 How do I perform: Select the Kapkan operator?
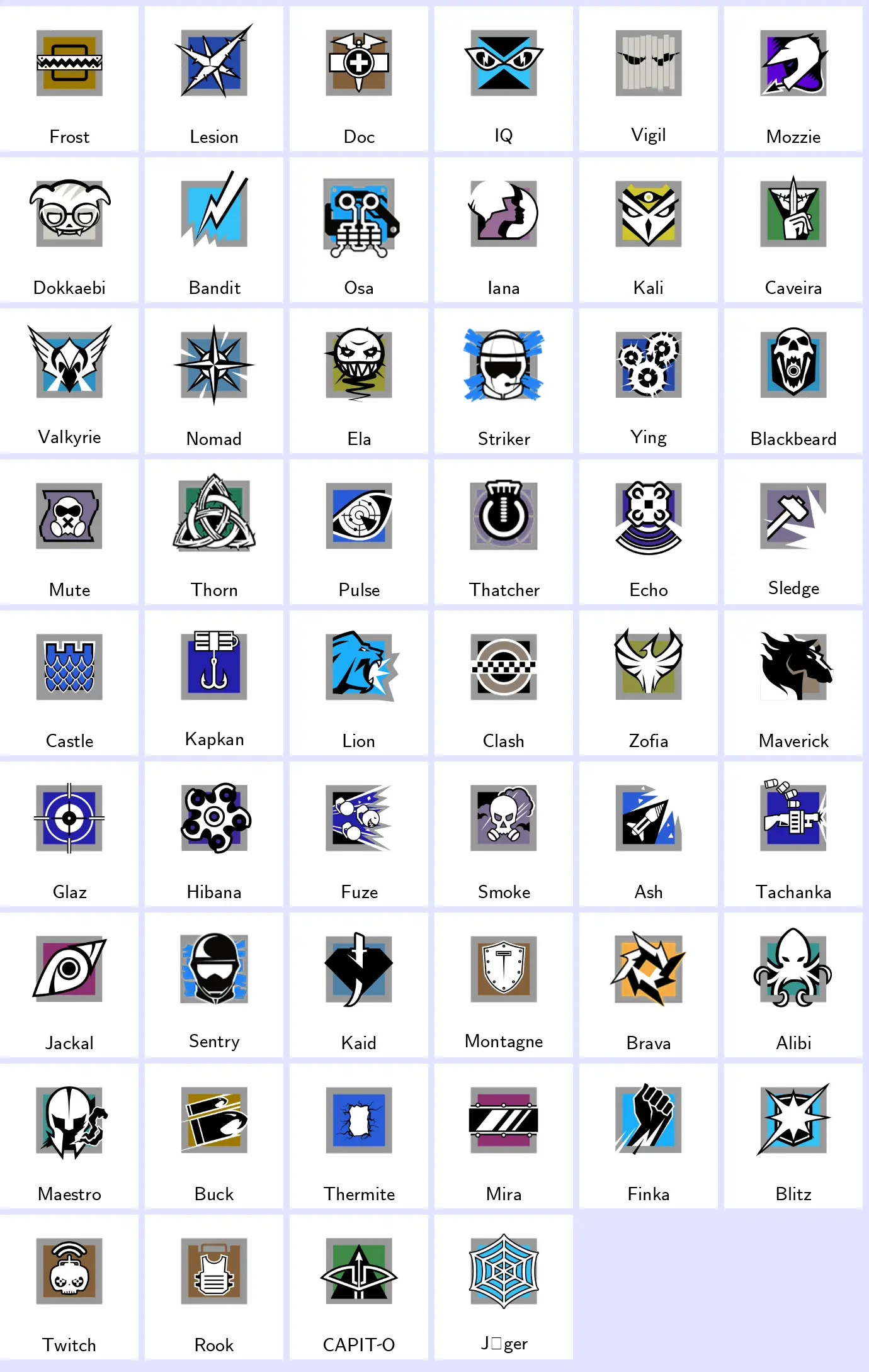pos(214,683)
